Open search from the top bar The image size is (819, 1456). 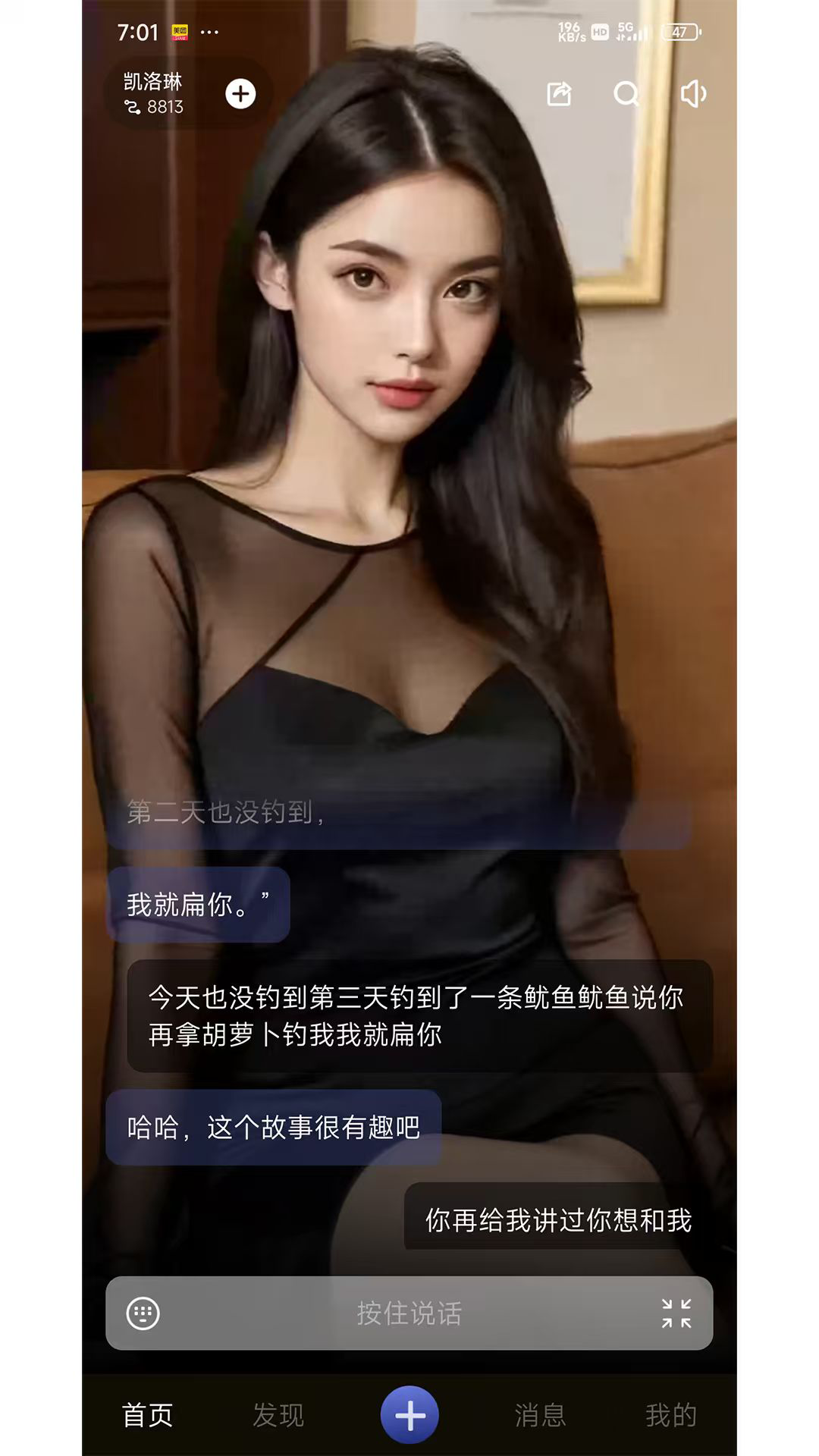click(x=626, y=95)
